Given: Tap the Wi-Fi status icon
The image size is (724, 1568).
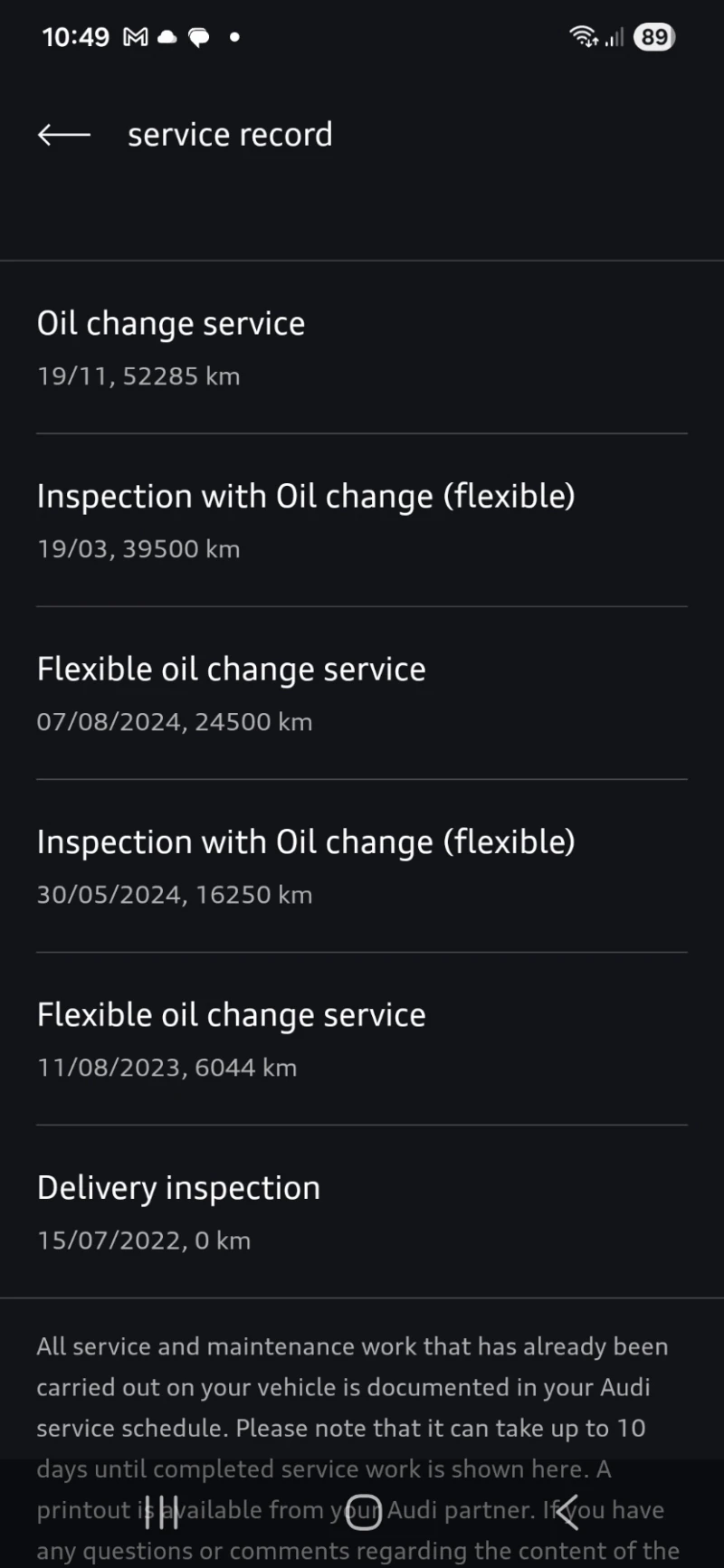Looking at the screenshot, I should [583, 36].
